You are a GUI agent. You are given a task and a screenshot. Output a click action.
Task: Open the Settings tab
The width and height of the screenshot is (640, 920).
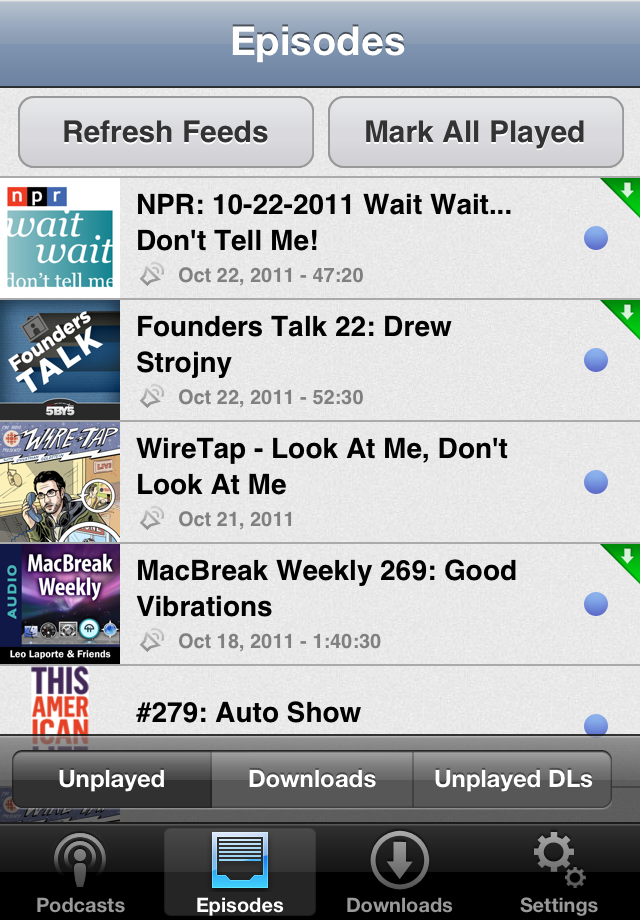[559, 874]
